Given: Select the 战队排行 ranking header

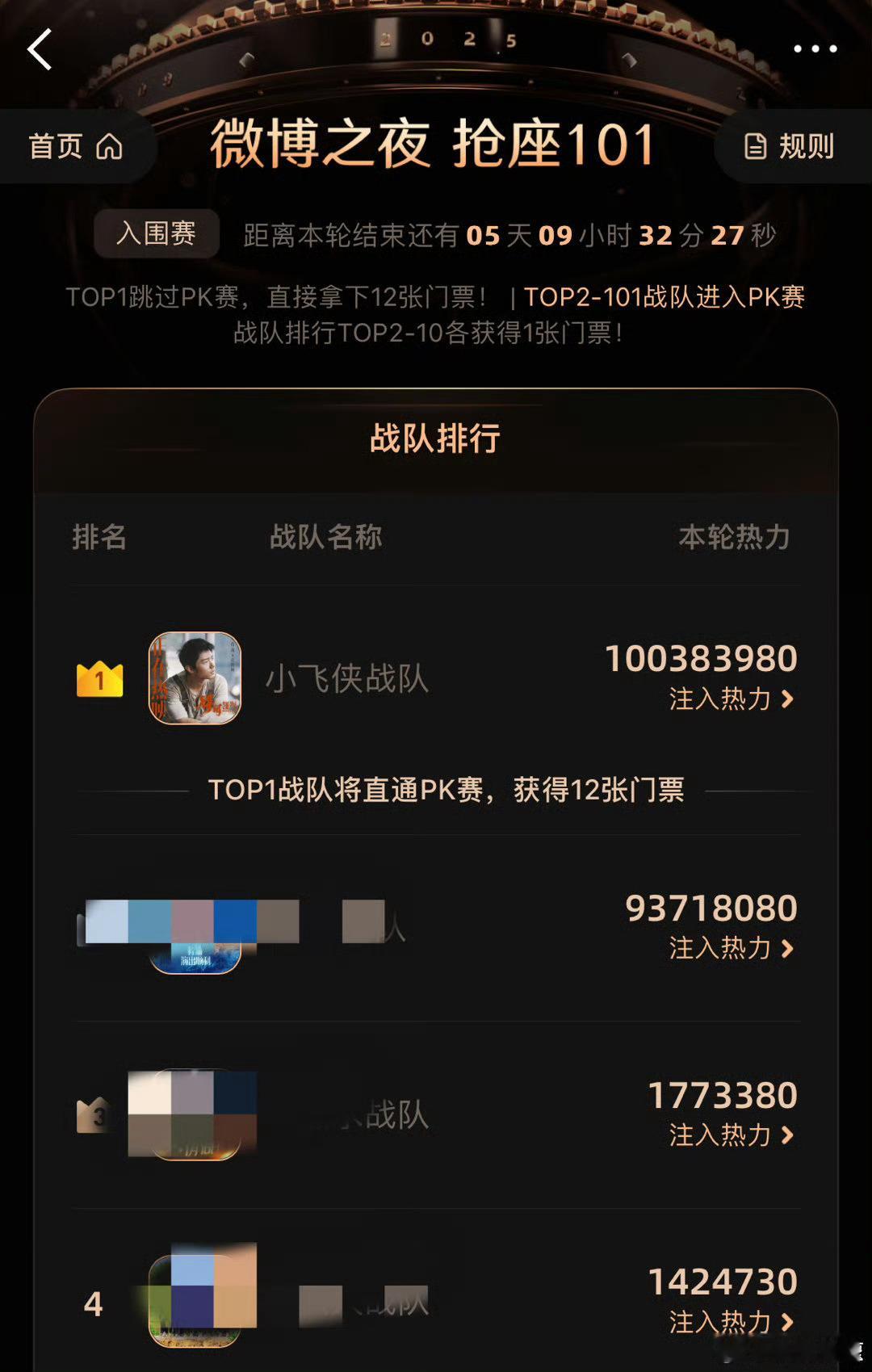Looking at the screenshot, I should click(436, 440).
